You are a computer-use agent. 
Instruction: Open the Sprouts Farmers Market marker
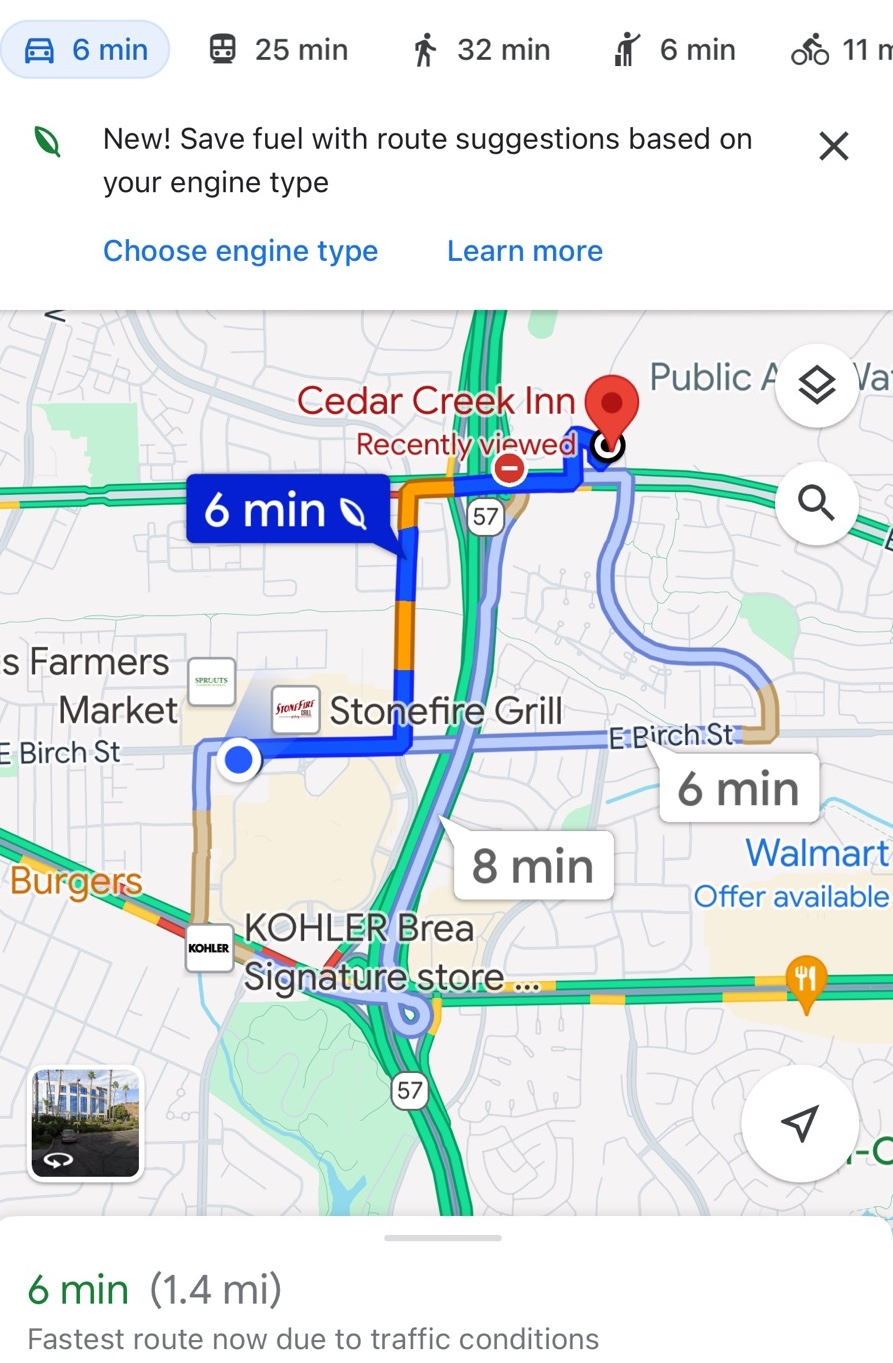(x=211, y=681)
